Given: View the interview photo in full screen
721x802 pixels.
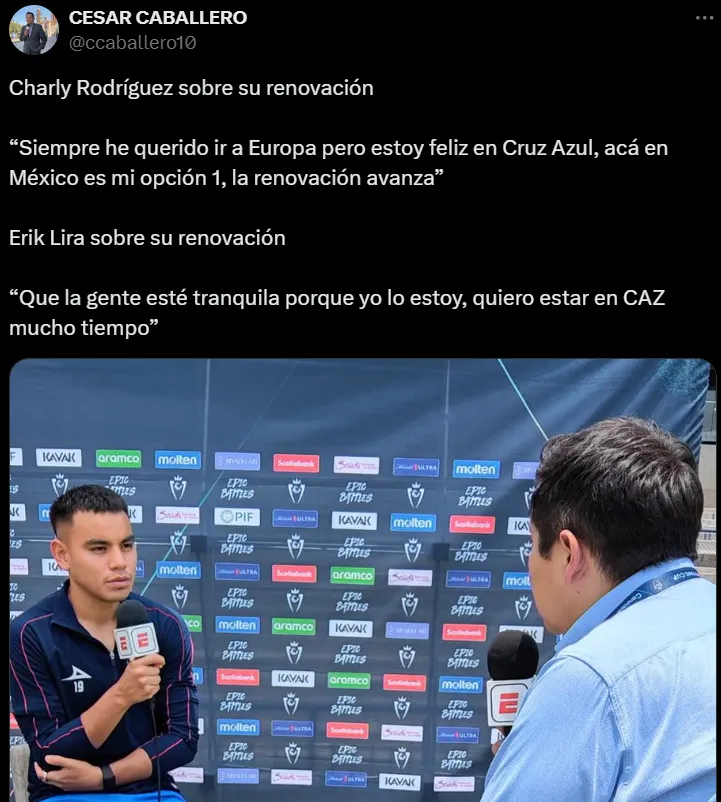Looking at the screenshot, I should click(x=360, y=580).
